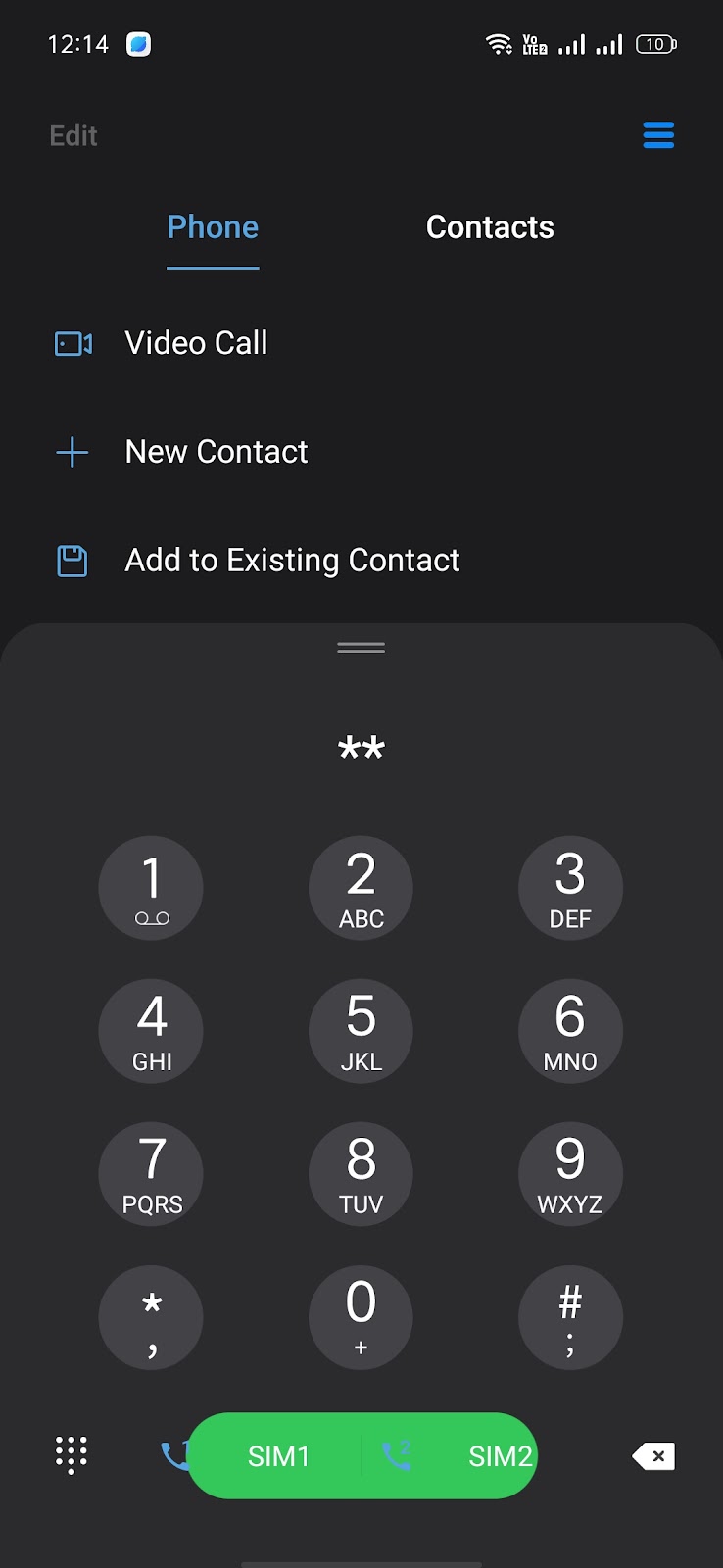This screenshot has height=1568, width=723.
Task: Tap the hash key
Action: 570,1317
